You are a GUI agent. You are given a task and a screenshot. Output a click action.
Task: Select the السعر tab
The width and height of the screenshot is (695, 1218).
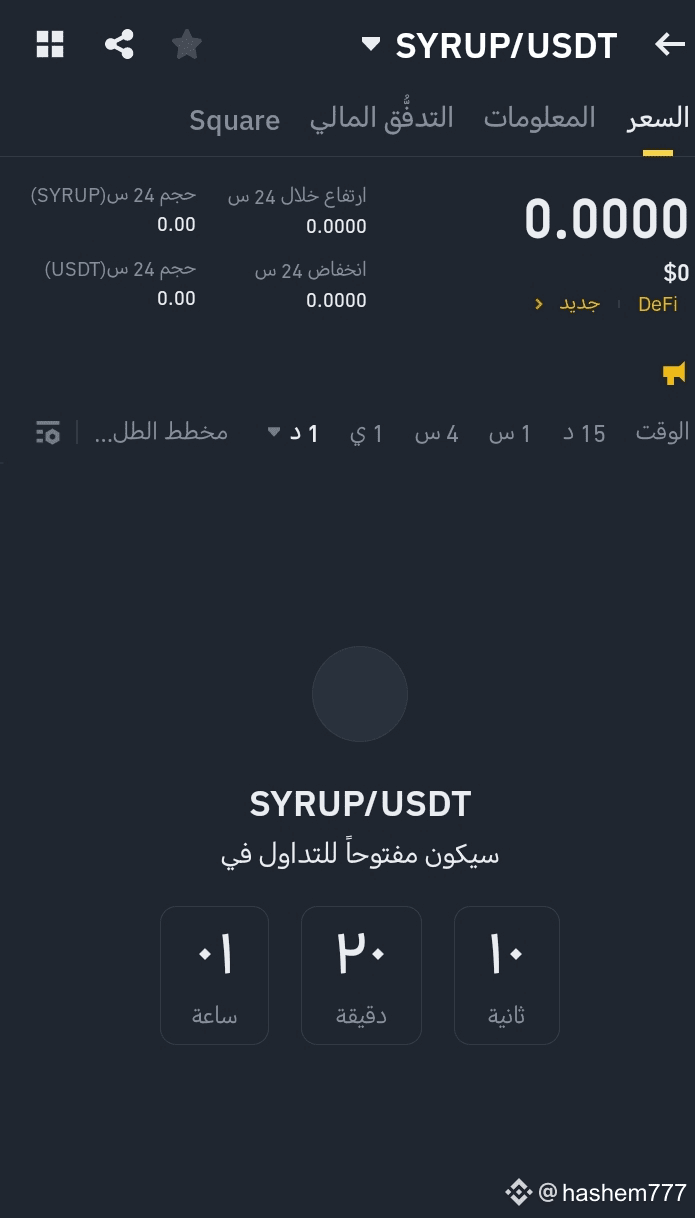point(658,118)
